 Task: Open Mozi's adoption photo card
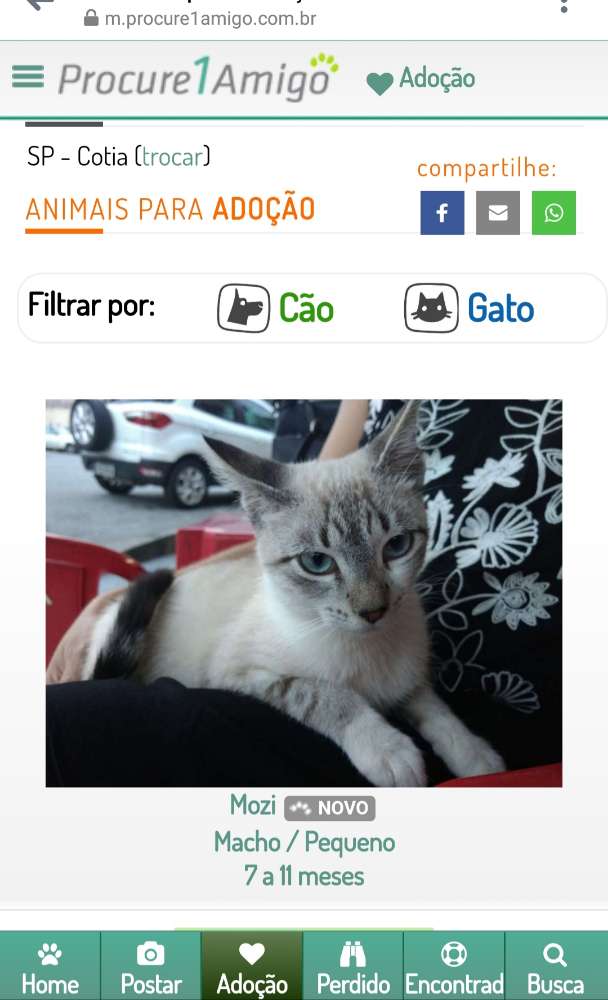304,593
